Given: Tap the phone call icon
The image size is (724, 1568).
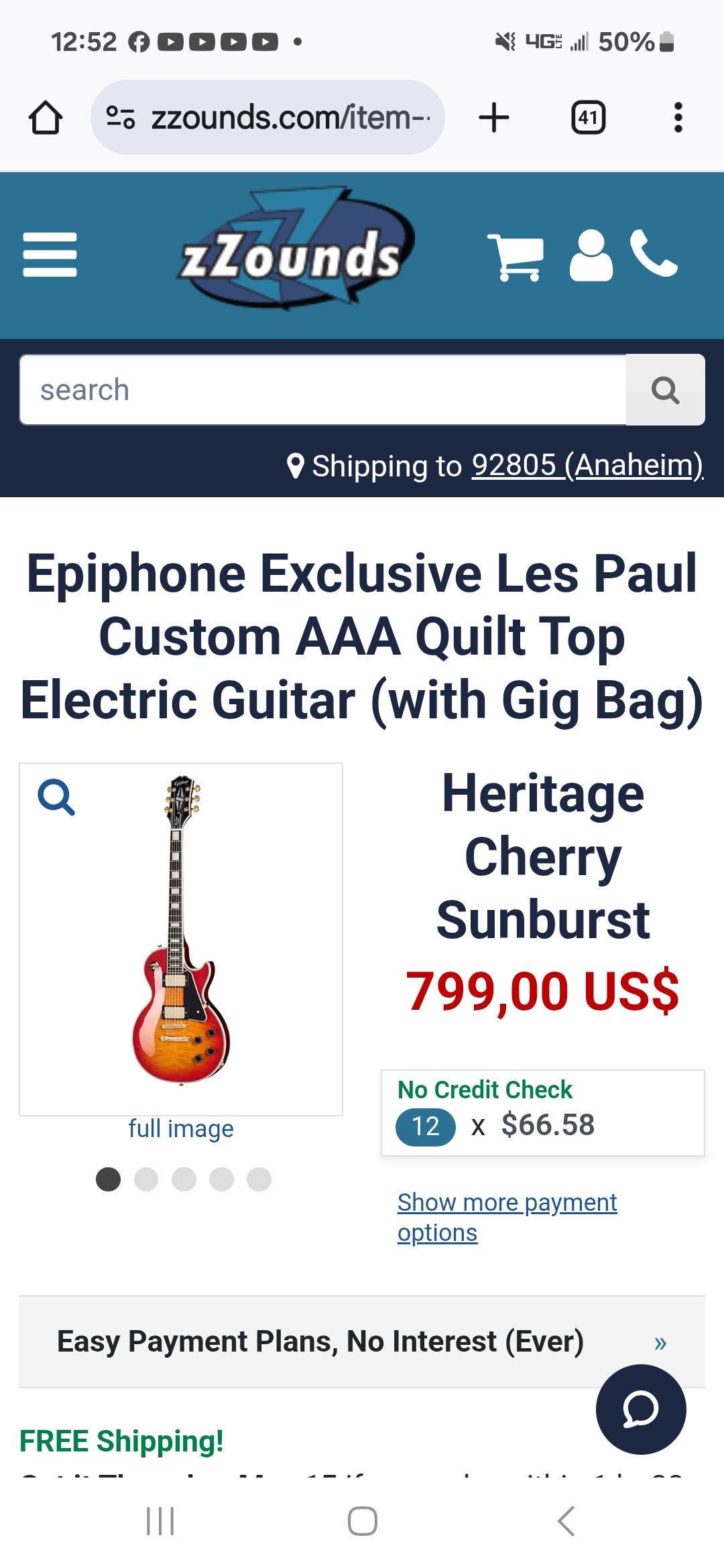Looking at the screenshot, I should [654, 254].
